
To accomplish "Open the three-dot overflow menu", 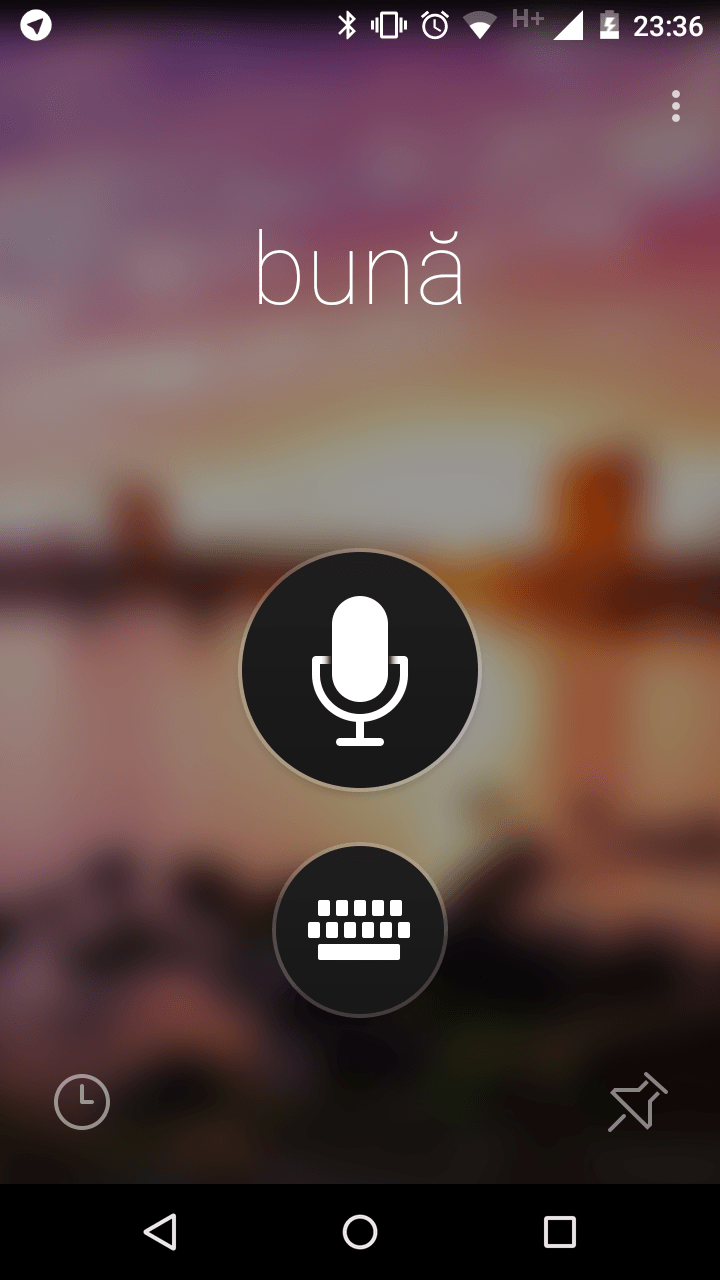I will [x=676, y=106].
